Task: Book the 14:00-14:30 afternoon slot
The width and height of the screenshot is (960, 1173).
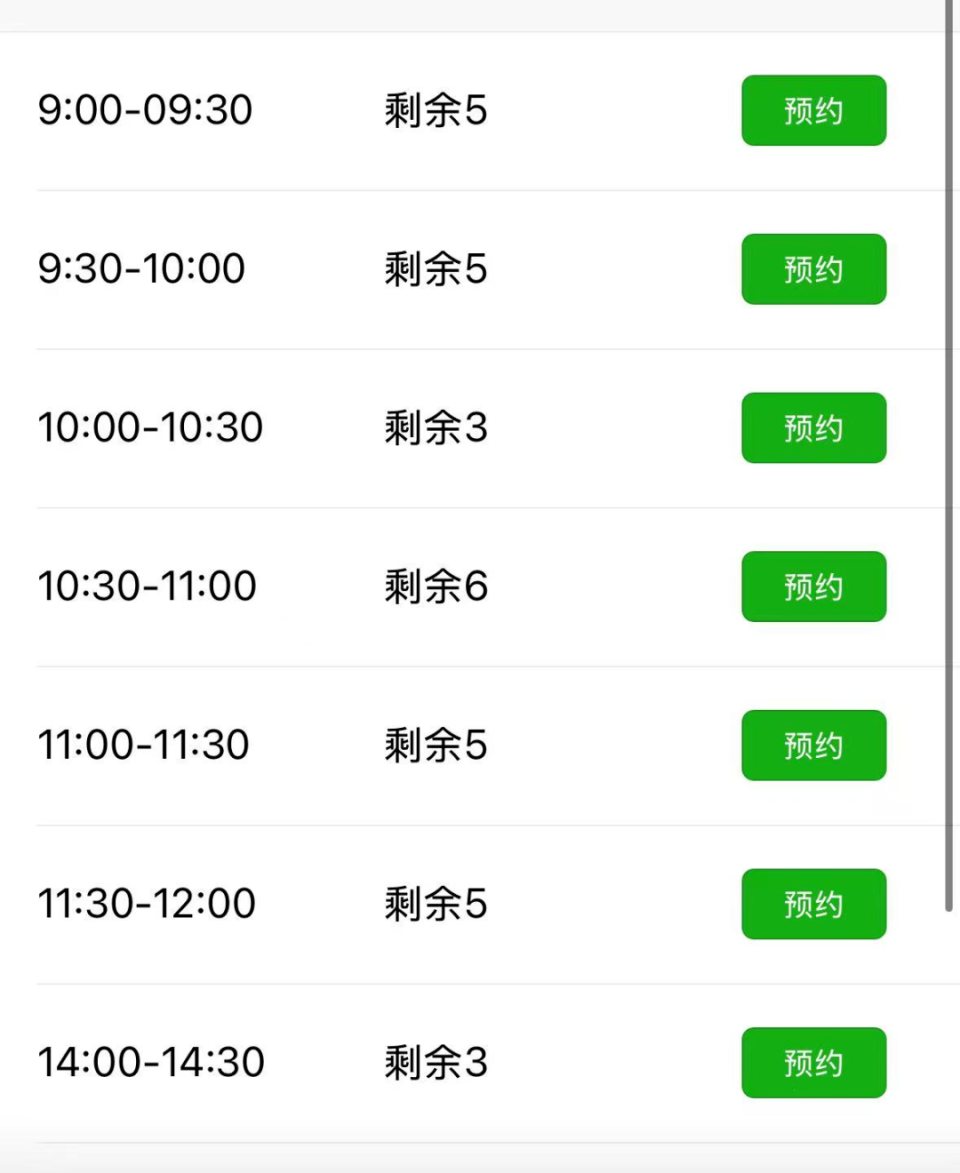Action: pyautogui.click(x=813, y=1062)
